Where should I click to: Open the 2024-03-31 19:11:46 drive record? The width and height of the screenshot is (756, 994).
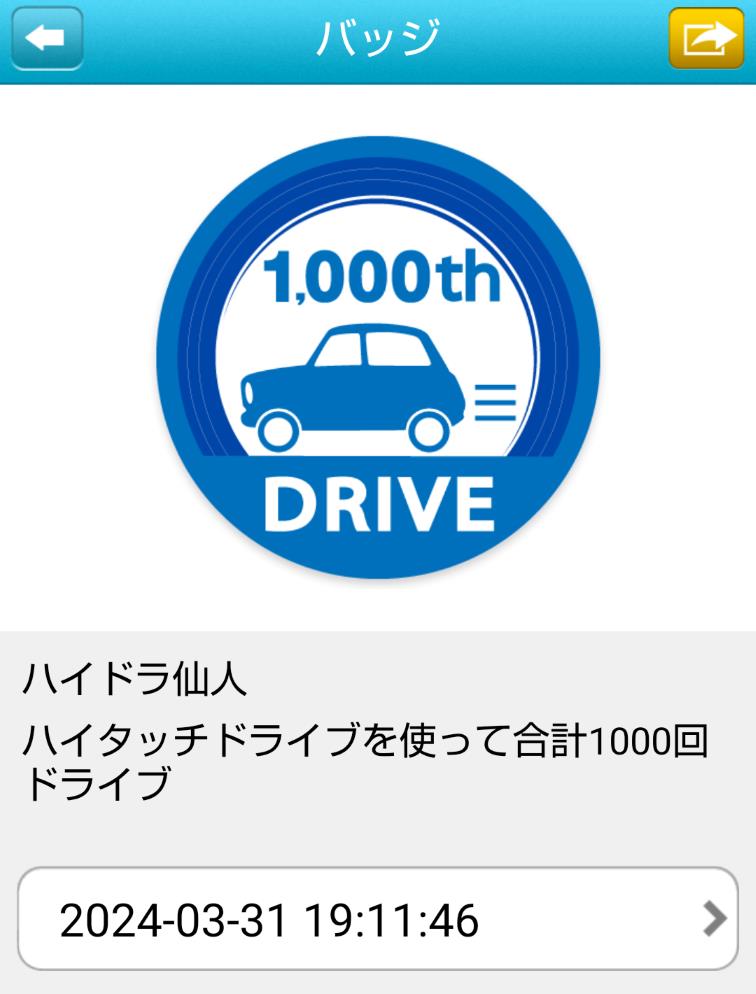pyautogui.click(x=378, y=919)
